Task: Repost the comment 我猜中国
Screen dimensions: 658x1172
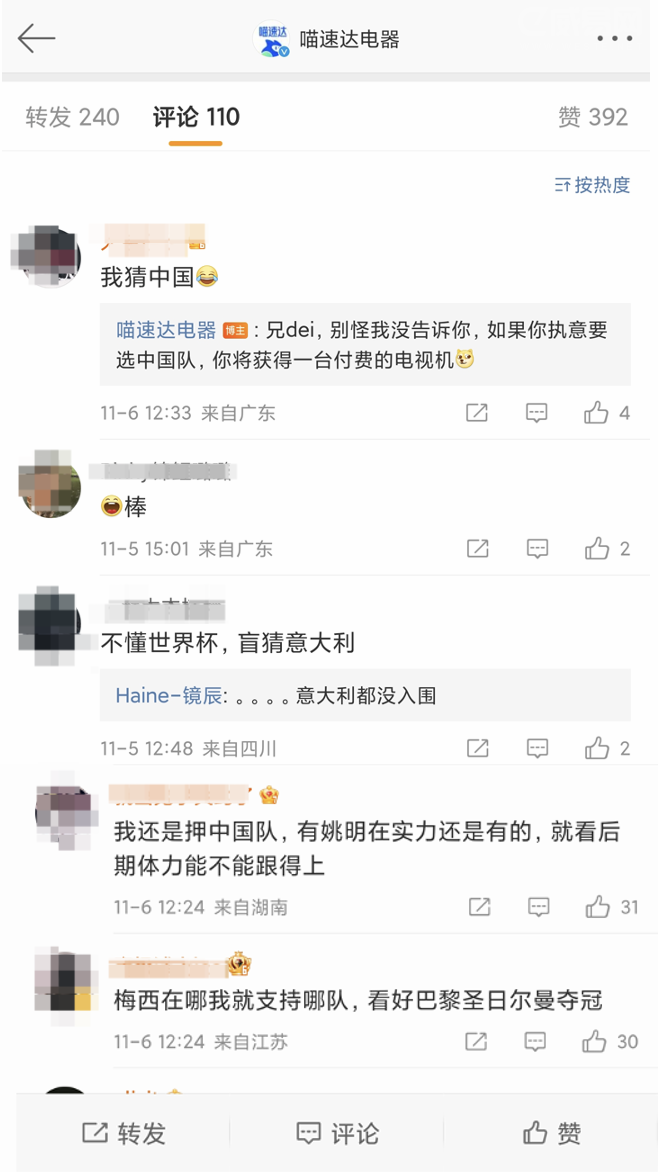Action: coord(478,413)
